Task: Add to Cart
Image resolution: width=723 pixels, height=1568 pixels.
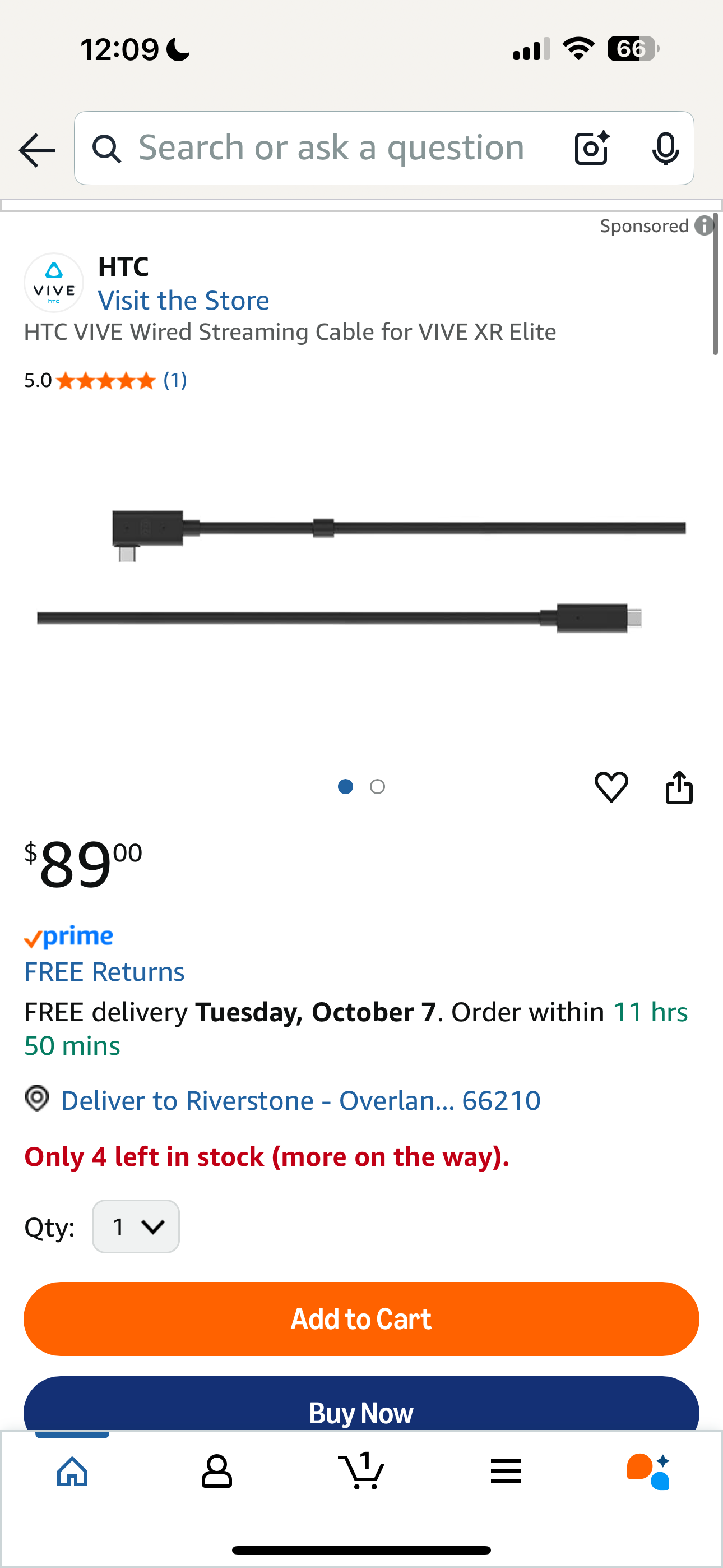Action: (x=361, y=1319)
